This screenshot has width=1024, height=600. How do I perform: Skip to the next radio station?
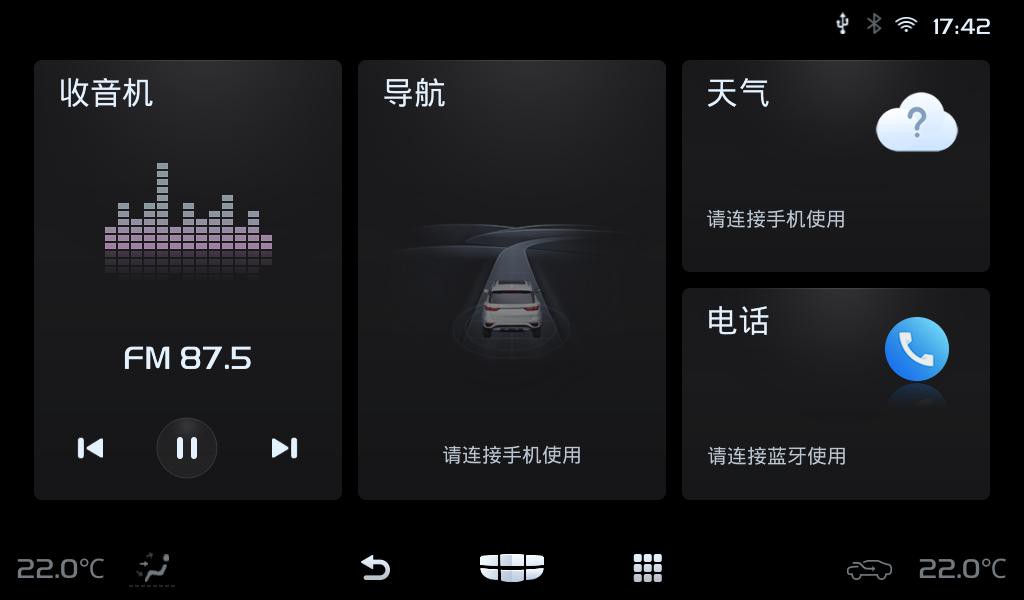284,448
